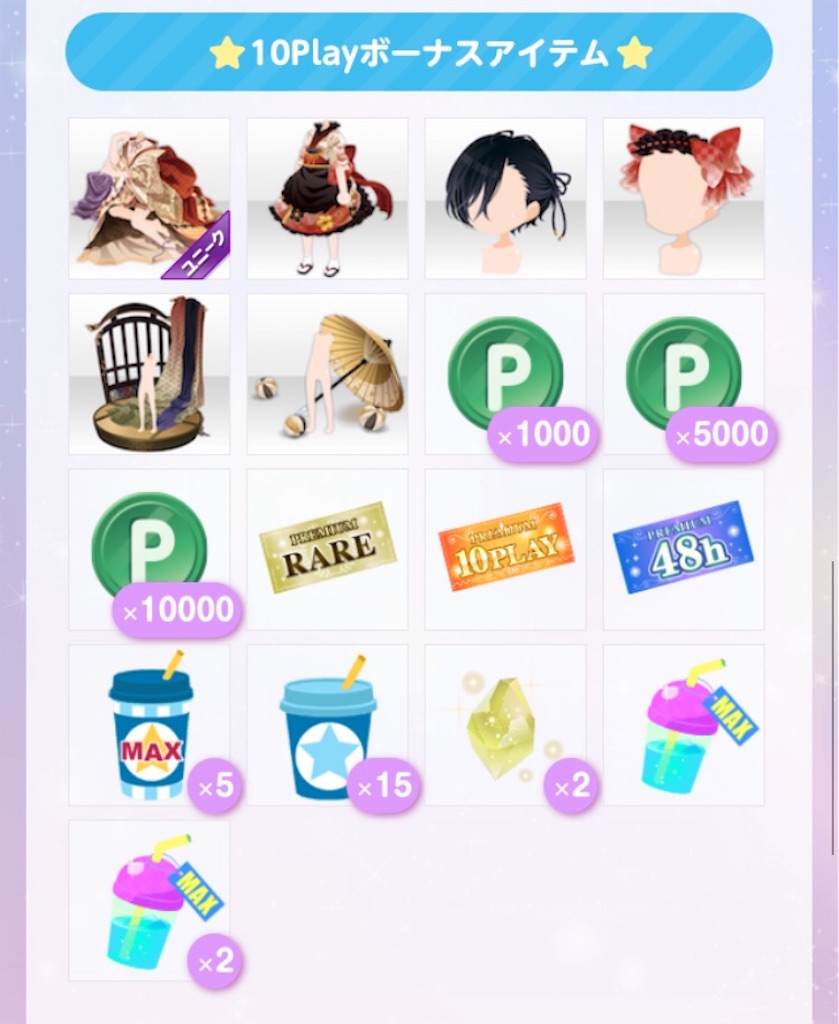Open the yellow crystal ×2 item
This screenshot has width=839, height=1024.
click(505, 725)
